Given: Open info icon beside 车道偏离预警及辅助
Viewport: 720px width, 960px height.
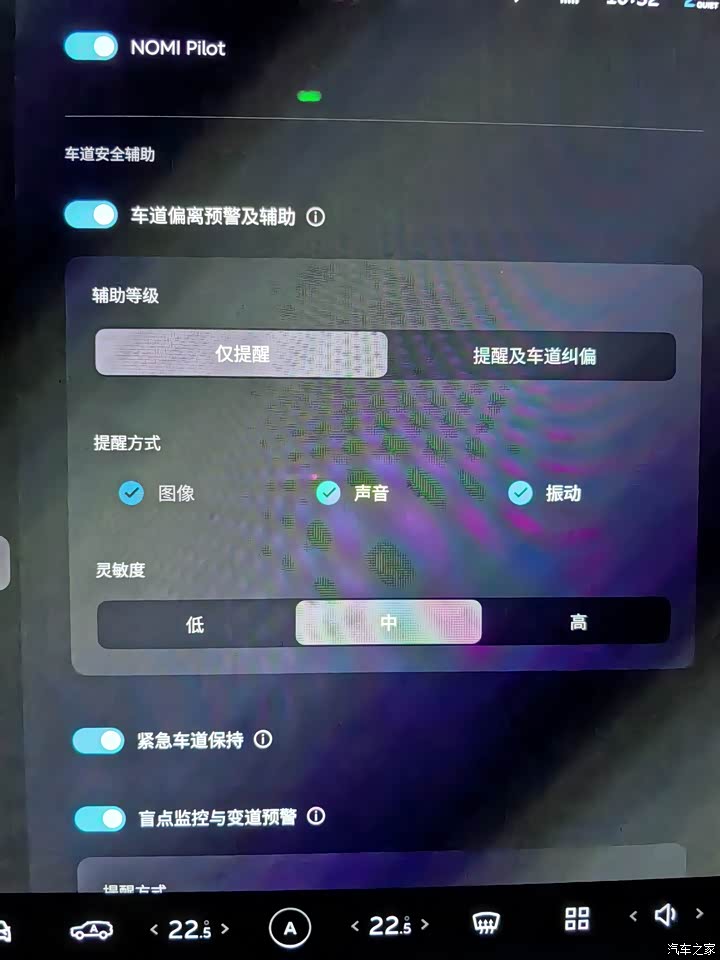Looking at the screenshot, I should click(315, 216).
